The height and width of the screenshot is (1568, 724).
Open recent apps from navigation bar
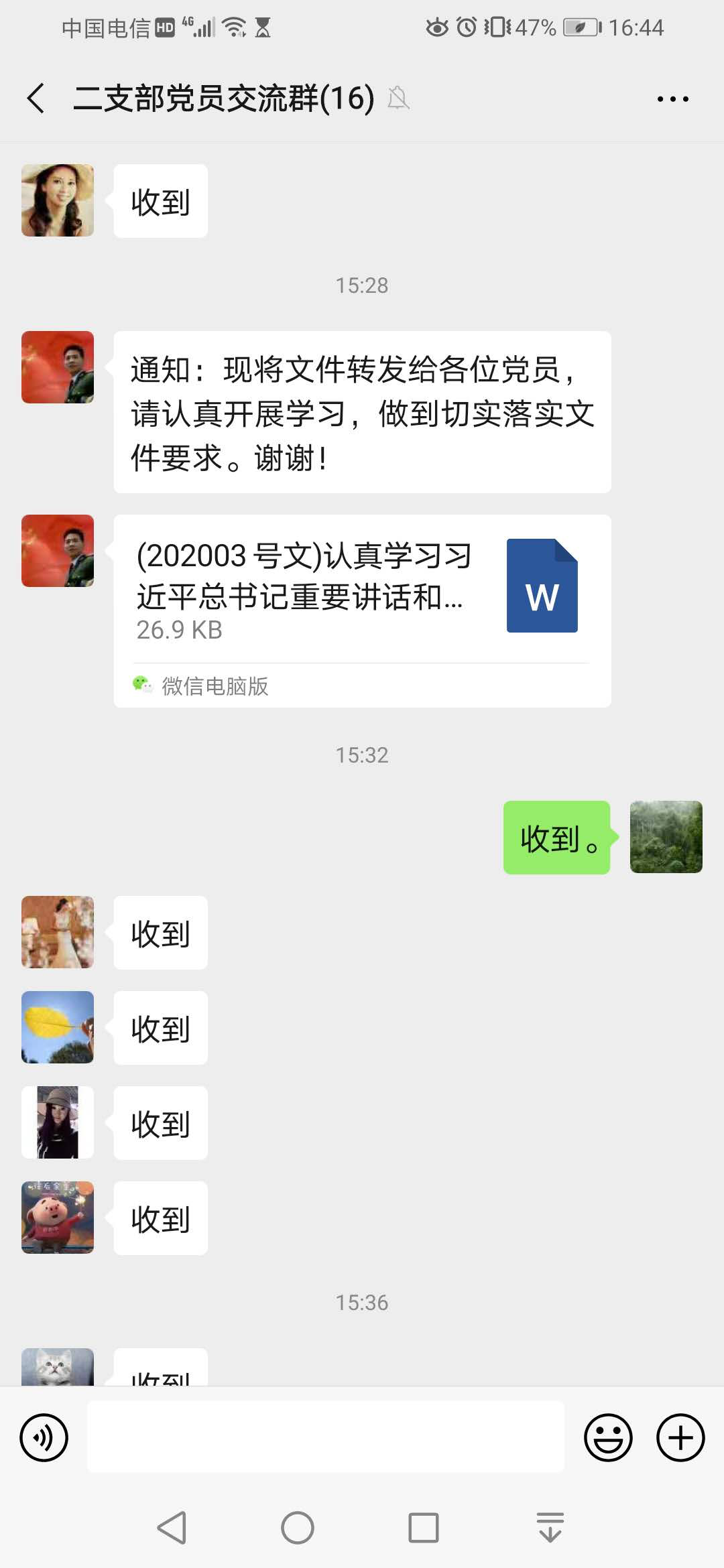click(x=424, y=1528)
